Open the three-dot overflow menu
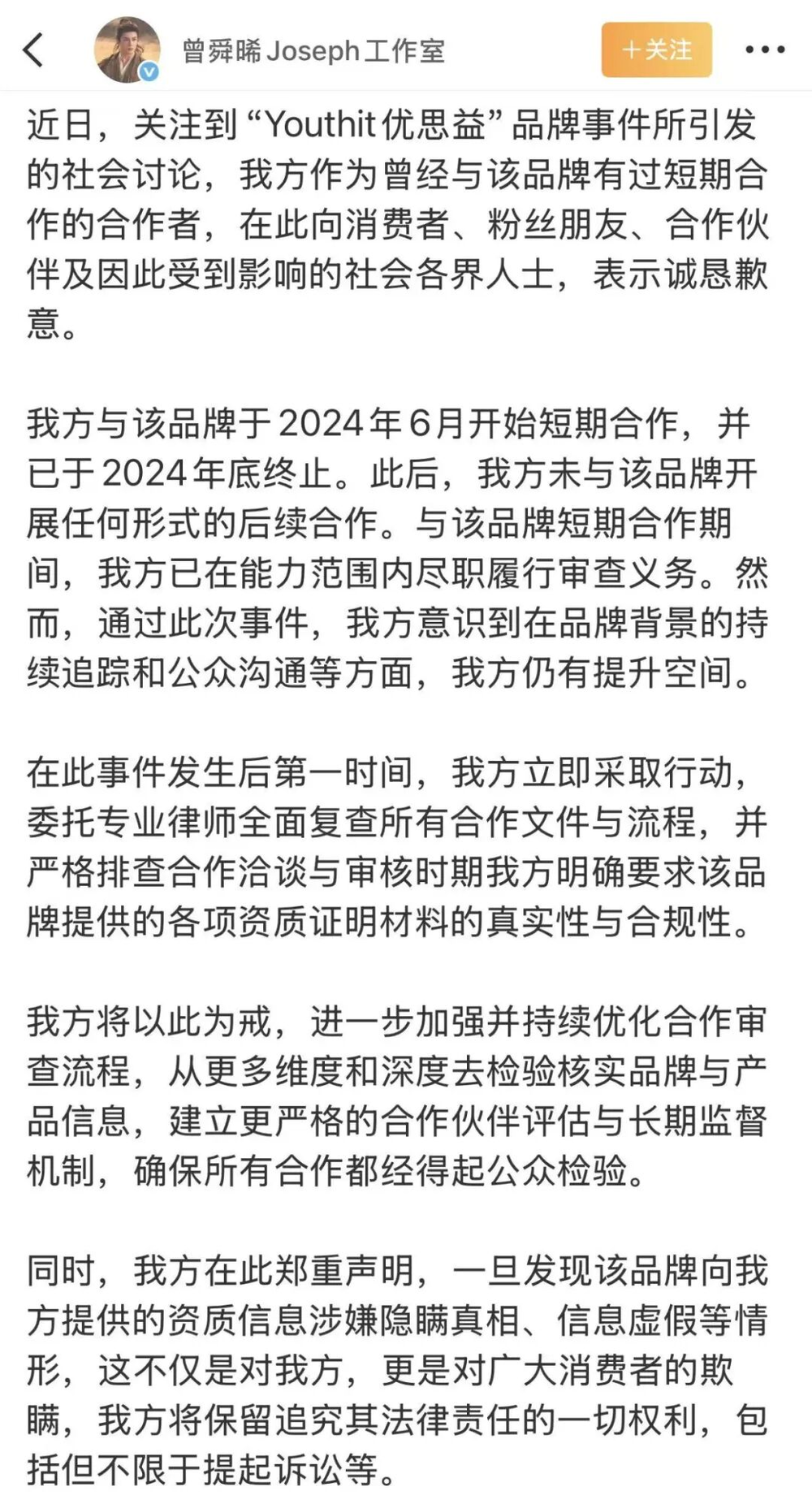Image resolution: width=812 pixels, height=1504 pixels. pos(765,50)
